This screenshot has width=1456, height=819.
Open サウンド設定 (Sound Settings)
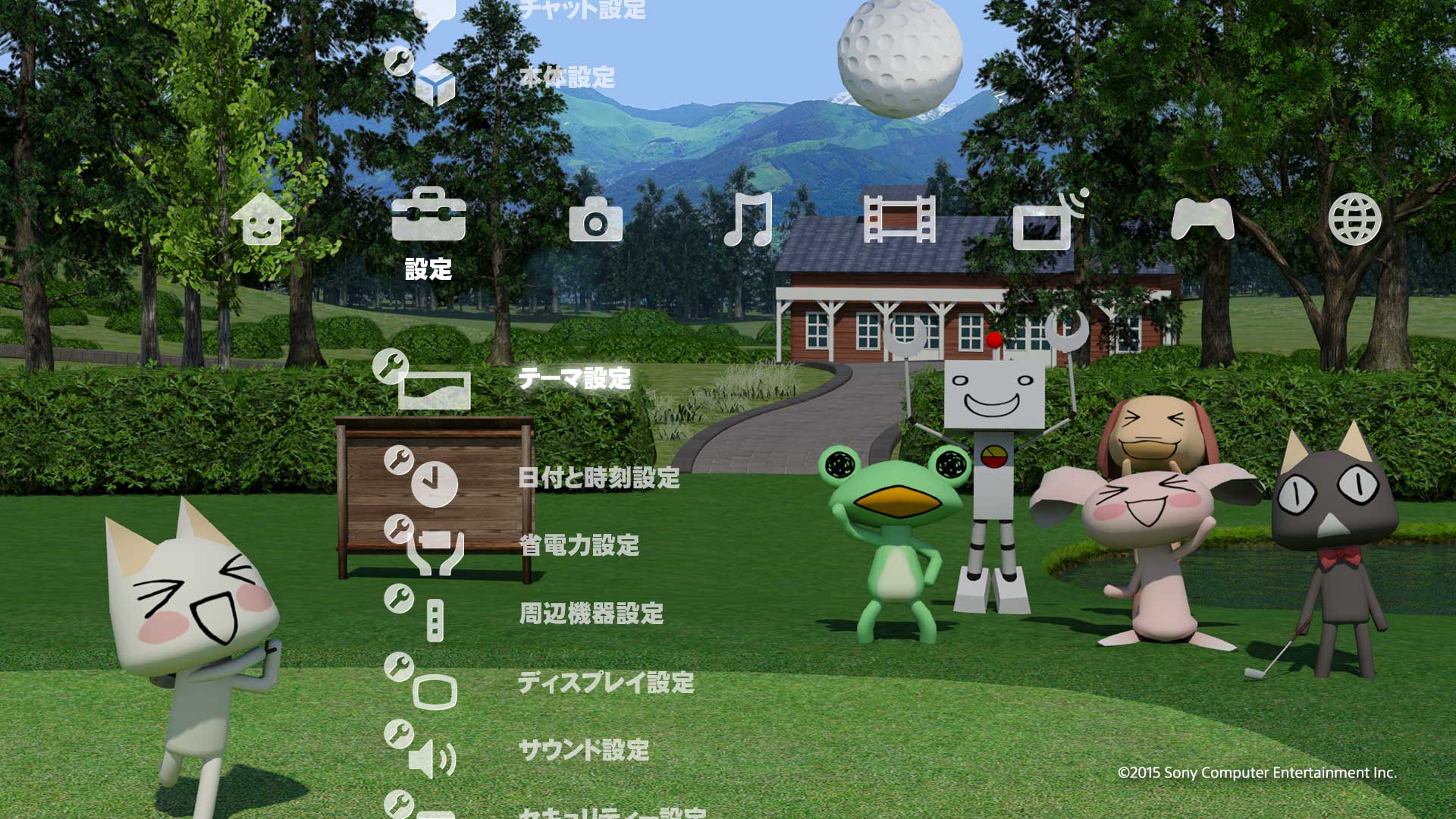516,749
